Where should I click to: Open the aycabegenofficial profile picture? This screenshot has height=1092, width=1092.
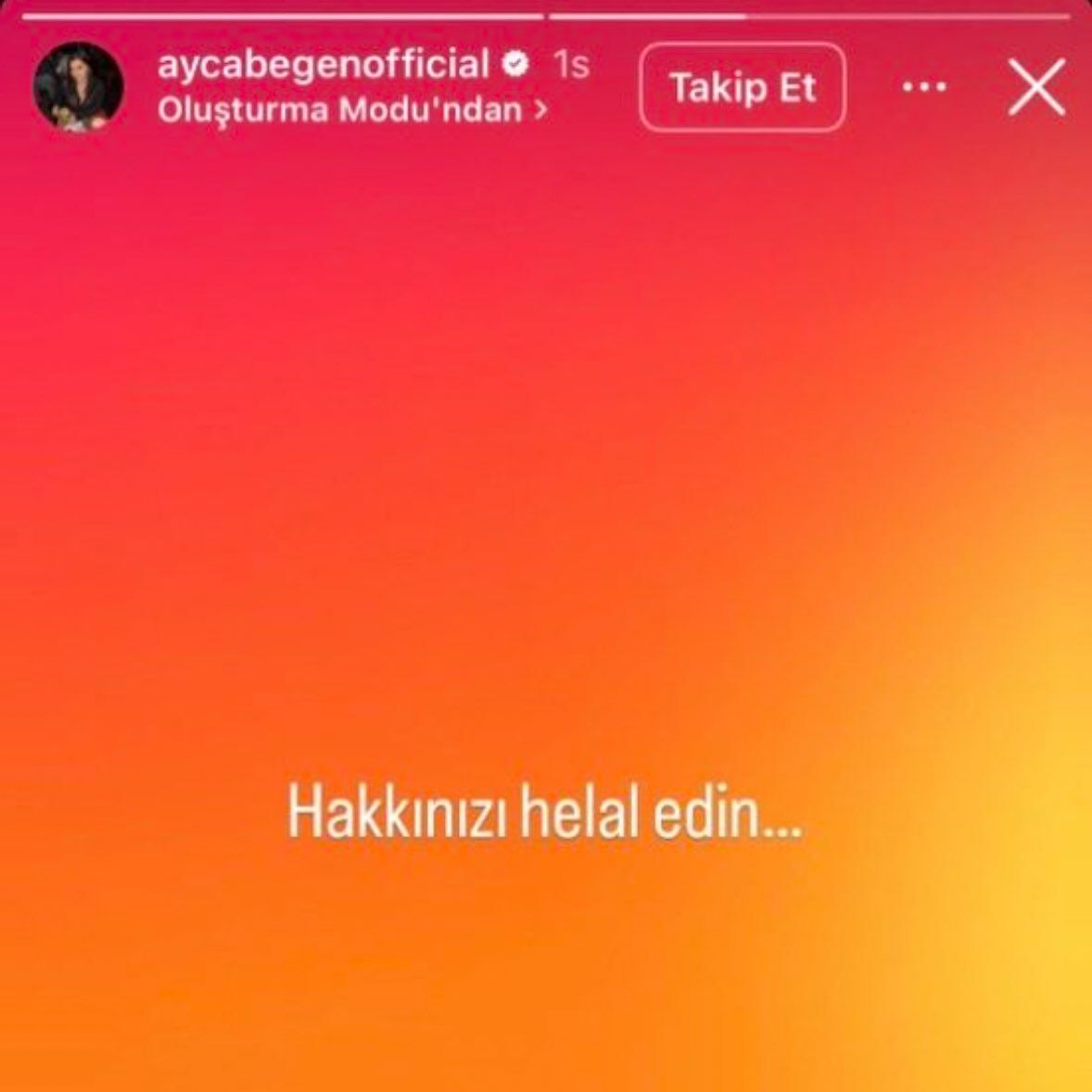pyautogui.click(x=78, y=87)
